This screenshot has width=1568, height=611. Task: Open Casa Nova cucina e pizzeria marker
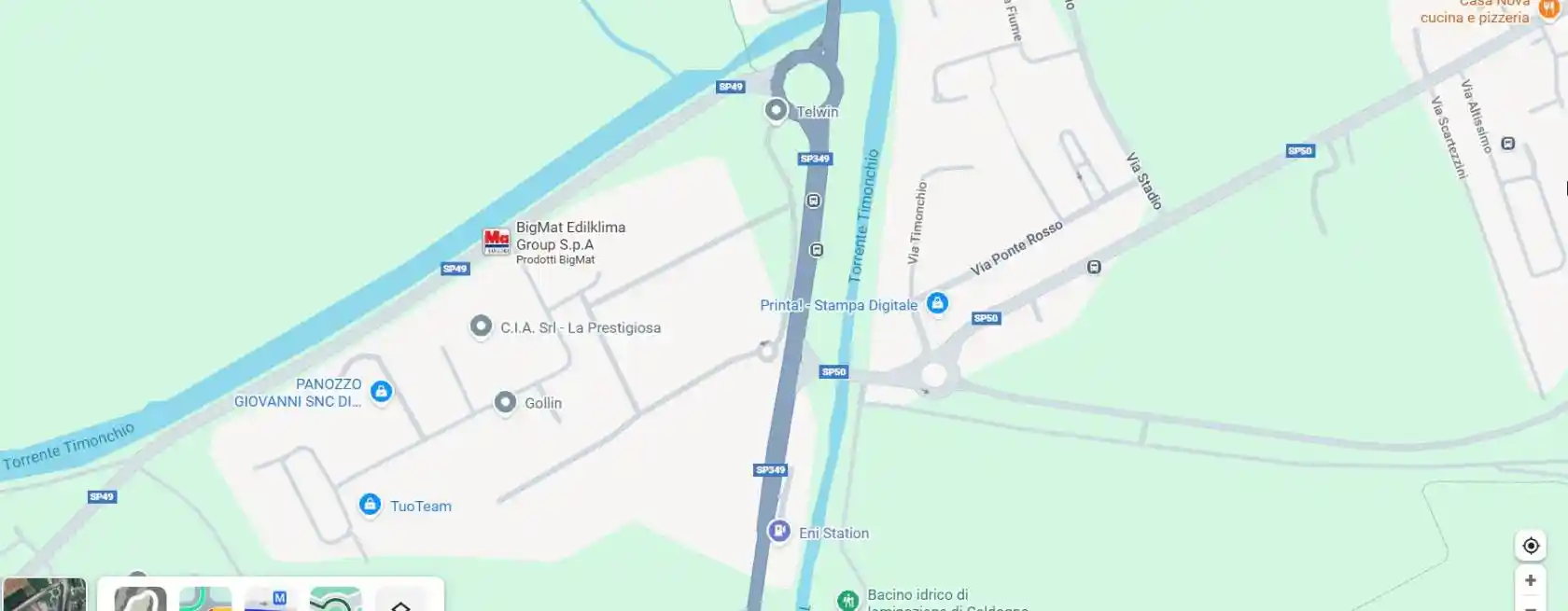tap(1549, 8)
